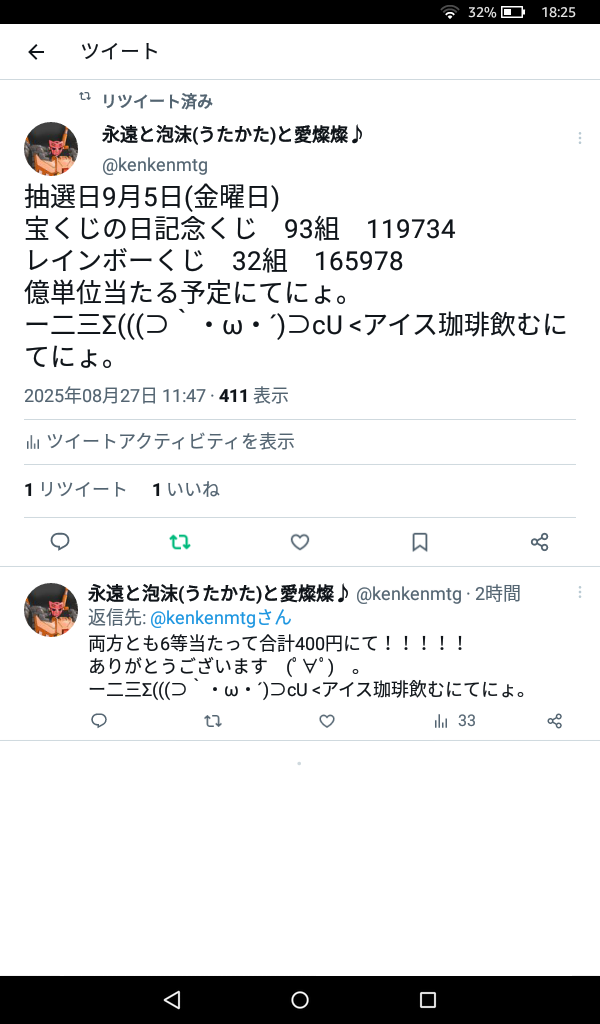Open the @kenkenmtgさん reply-to link
The image size is (600, 1024).
(220, 617)
